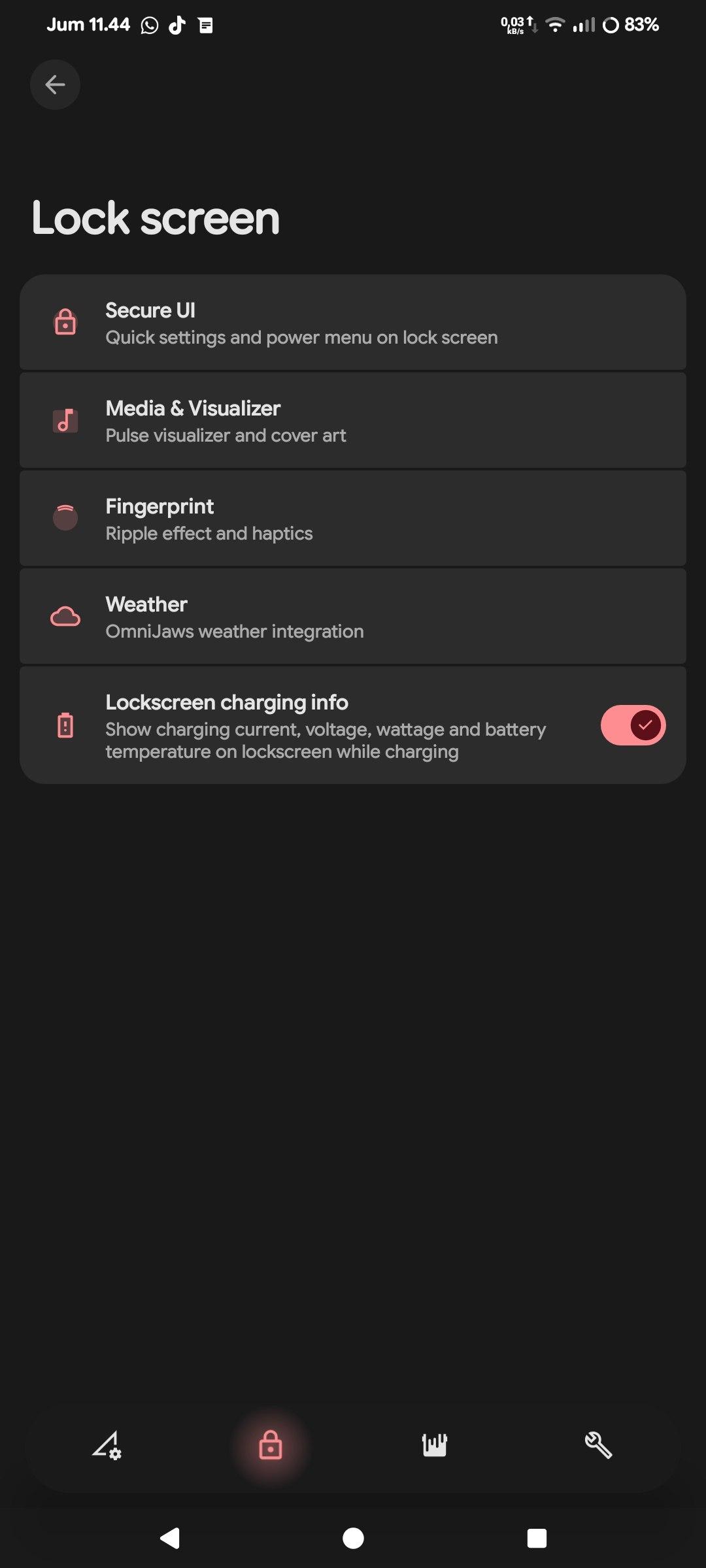Open Fingerprint ripple and haptics settings
Viewport: 706px width, 1568px height.
[353, 519]
